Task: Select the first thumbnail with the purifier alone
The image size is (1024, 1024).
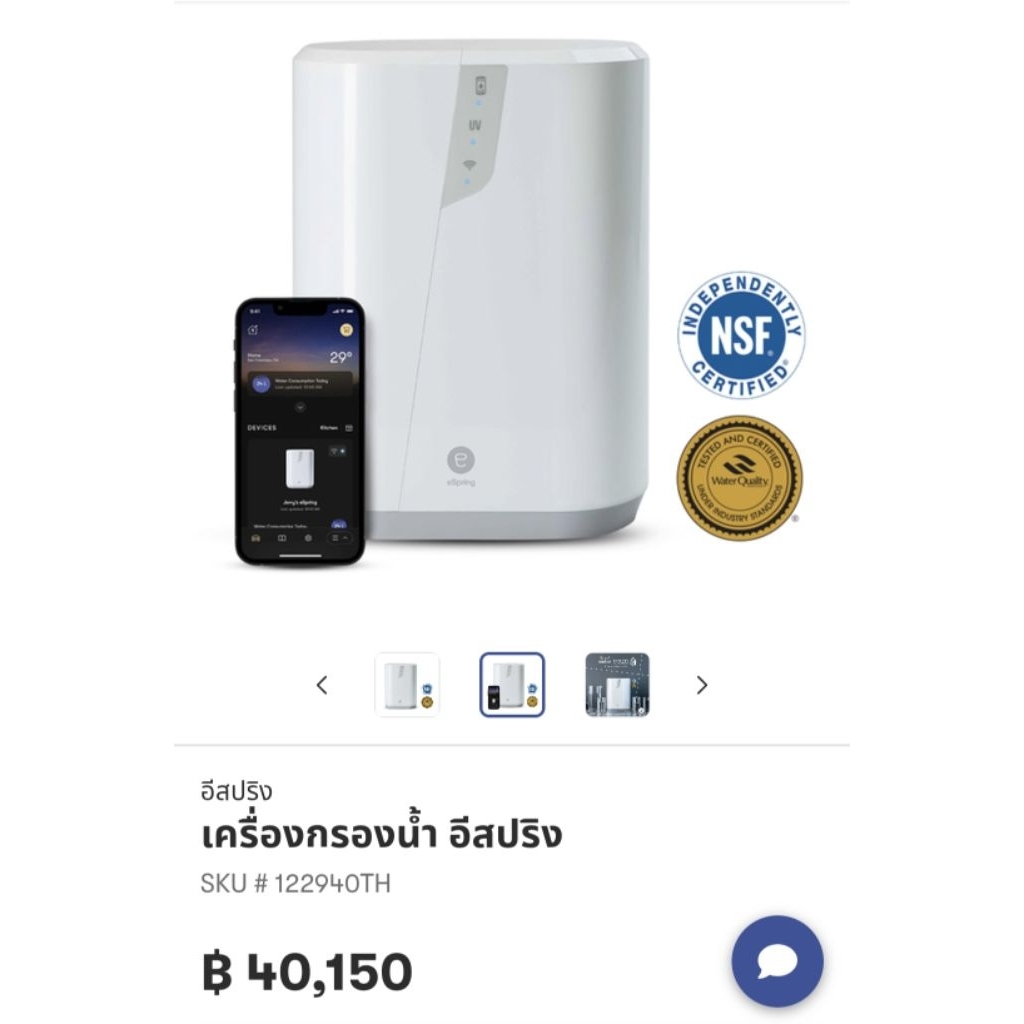Action: (407, 684)
